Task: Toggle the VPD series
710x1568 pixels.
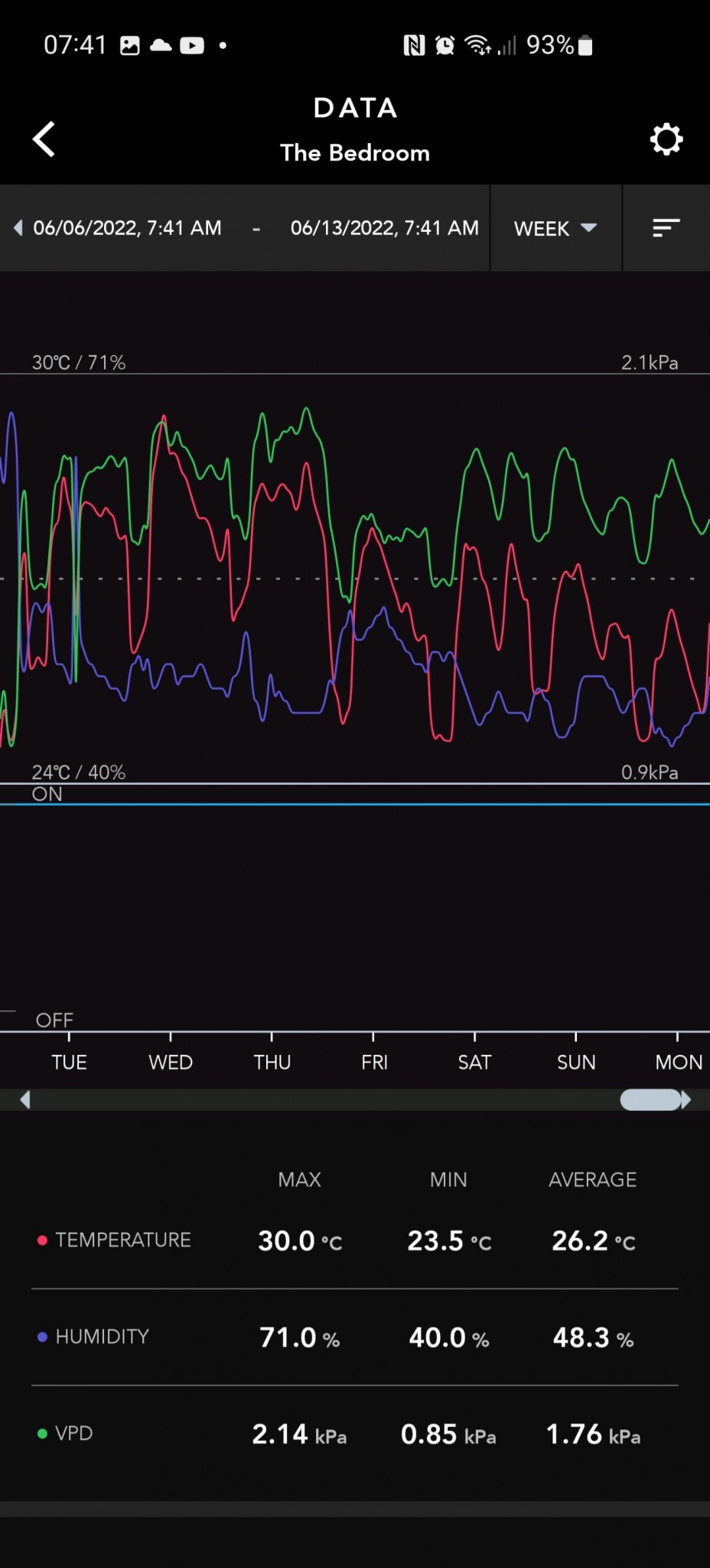Action: [x=66, y=1433]
